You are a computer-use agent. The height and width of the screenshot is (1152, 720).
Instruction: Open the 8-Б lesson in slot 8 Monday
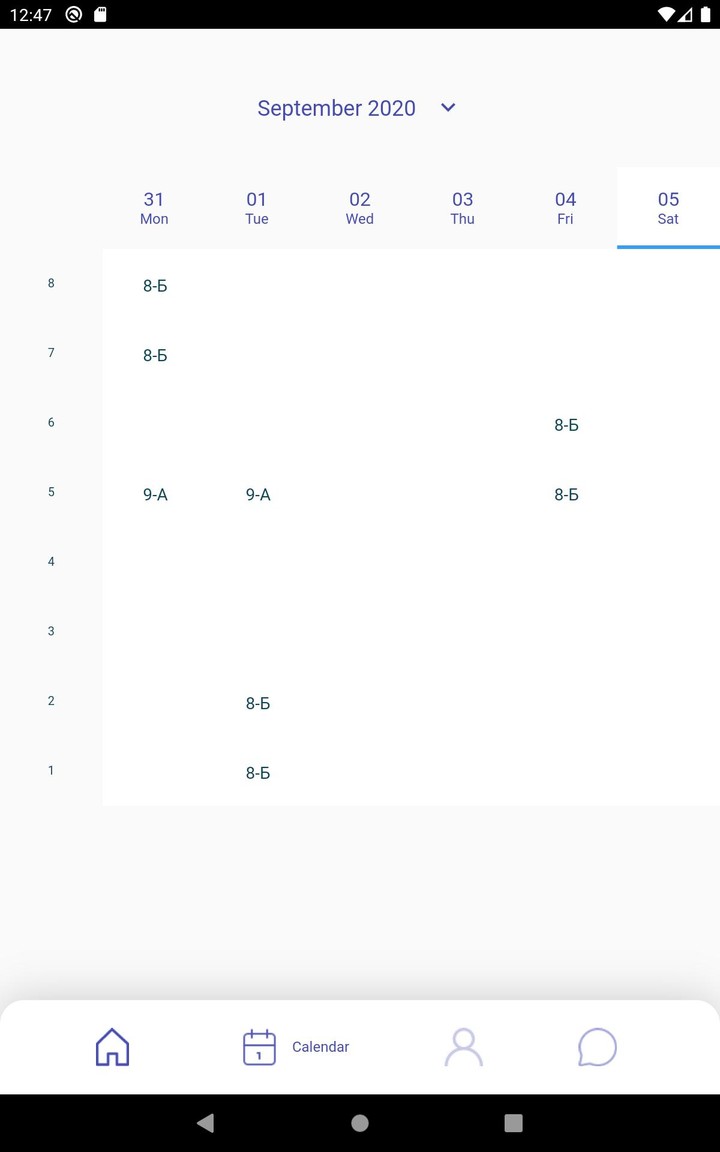coord(154,285)
